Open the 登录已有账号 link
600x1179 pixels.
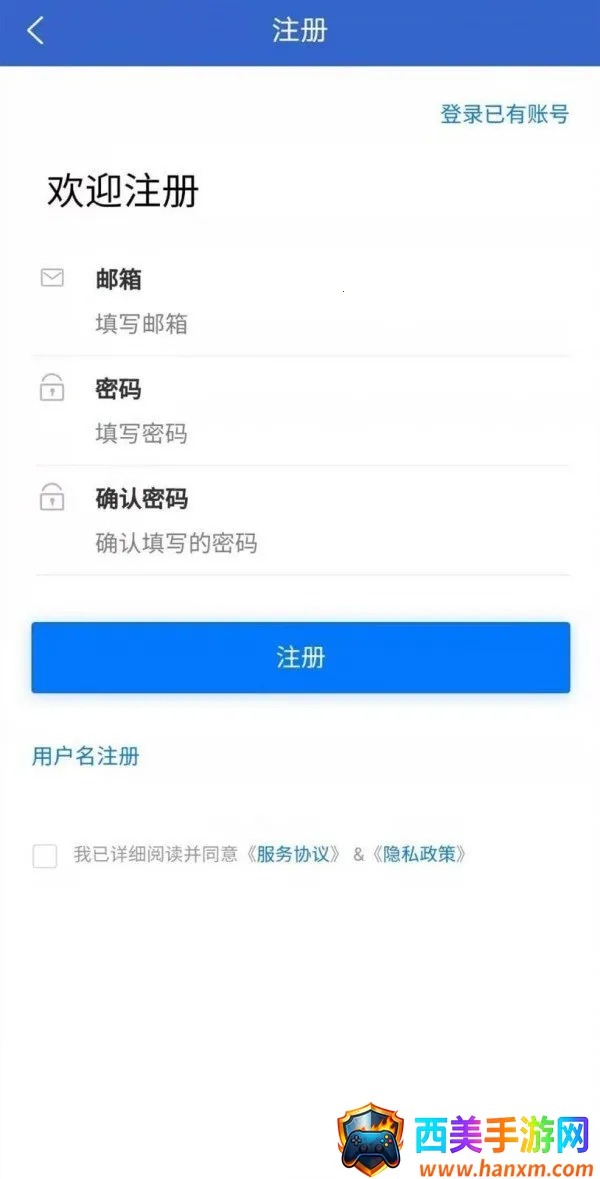pyautogui.click(x=504, y=114)
